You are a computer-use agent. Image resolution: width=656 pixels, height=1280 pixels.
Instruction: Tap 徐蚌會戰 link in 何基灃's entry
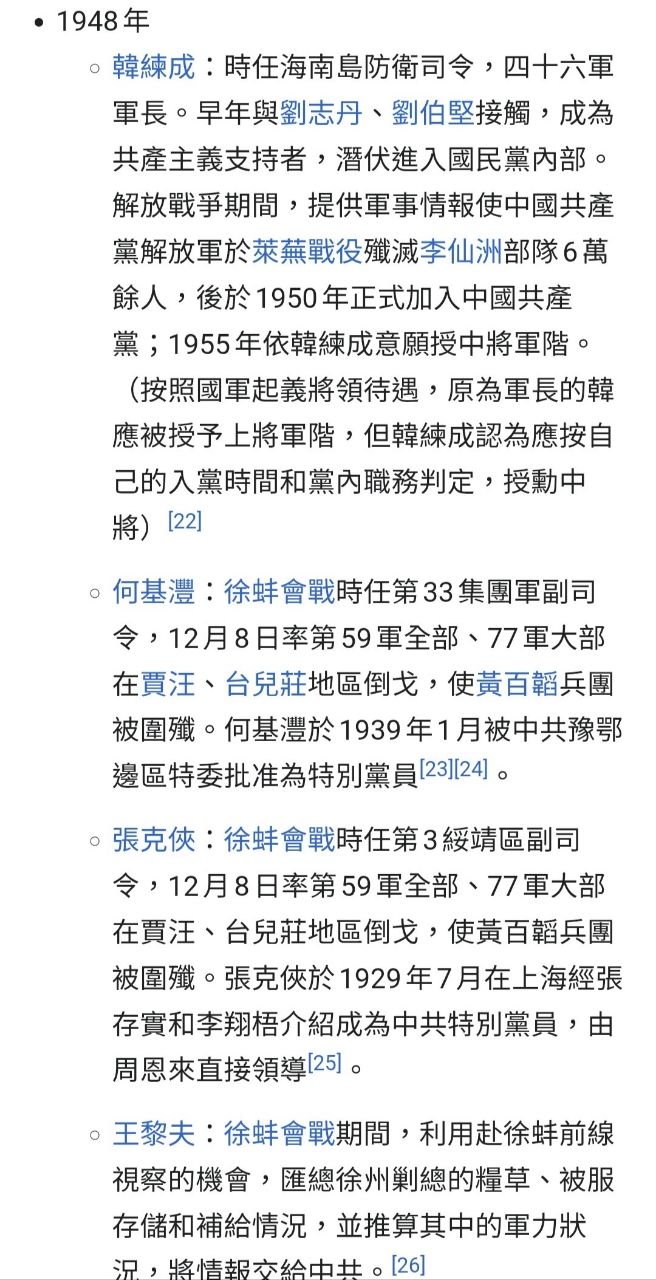point(280,592)
